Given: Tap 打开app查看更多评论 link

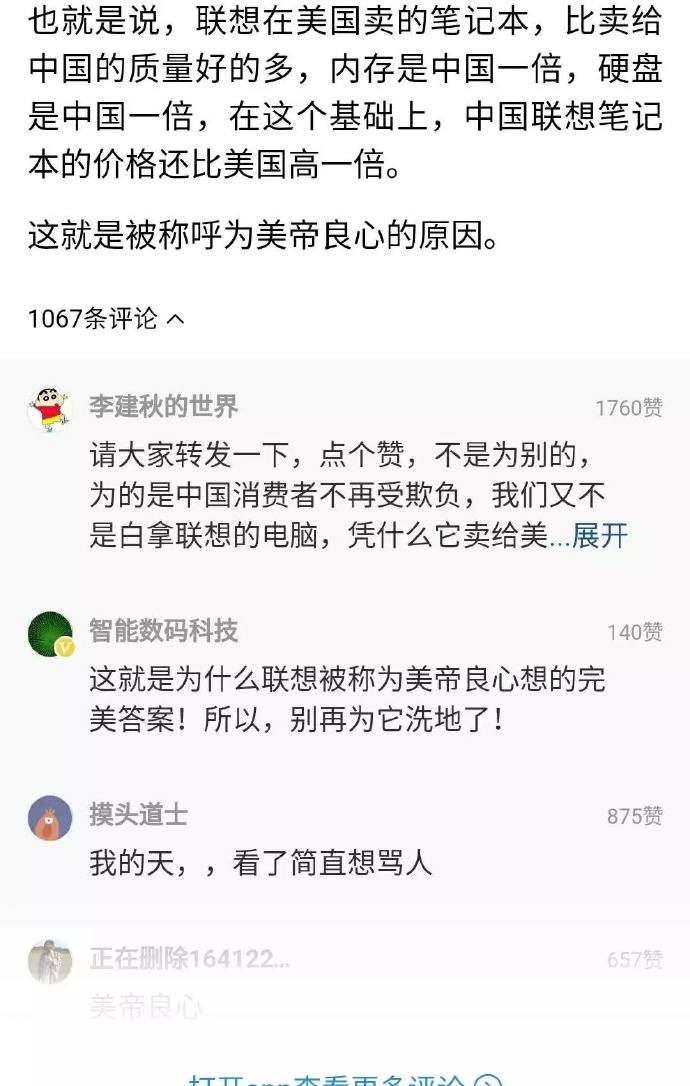Looking at the screenshot, I should [x=344, y=1080].
